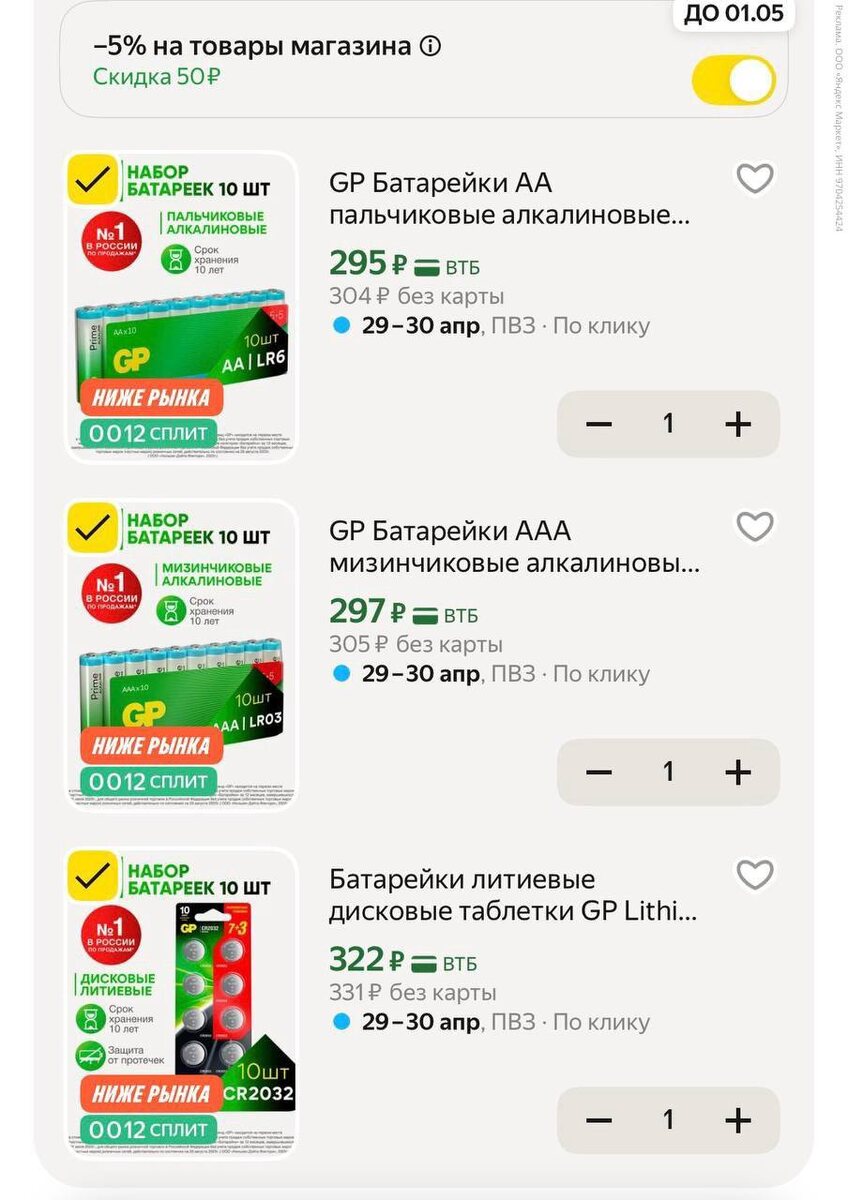
Task: Open the Батарейки литиевые дисковые product page
Action: point(512,895)
